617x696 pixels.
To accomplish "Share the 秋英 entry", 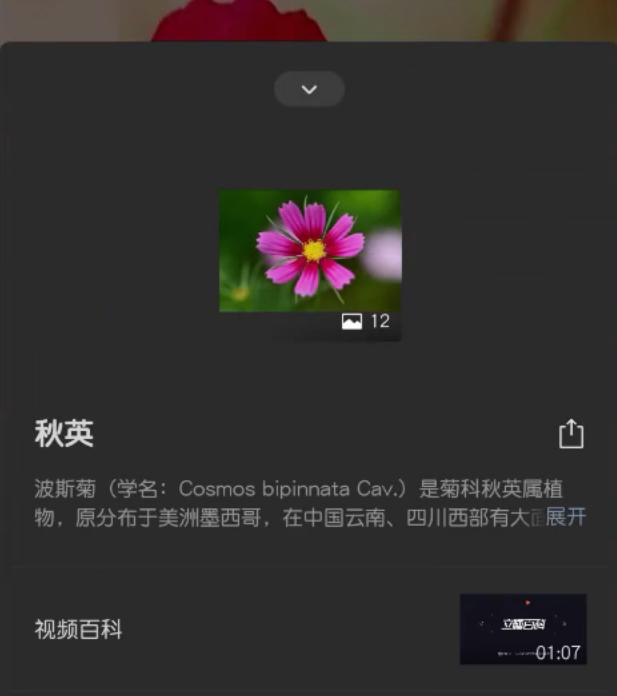I will coord(570,434).
